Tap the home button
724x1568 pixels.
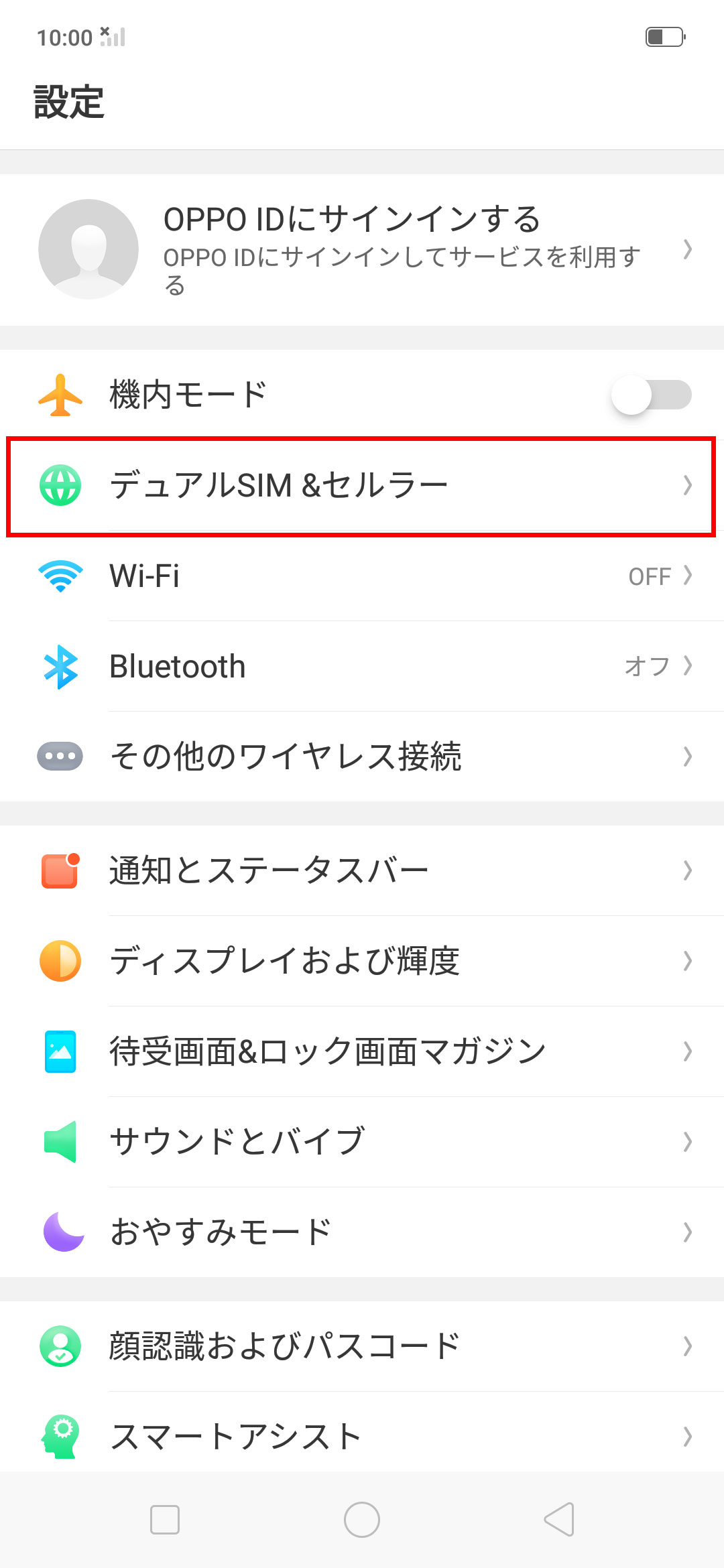[362, 1519]
